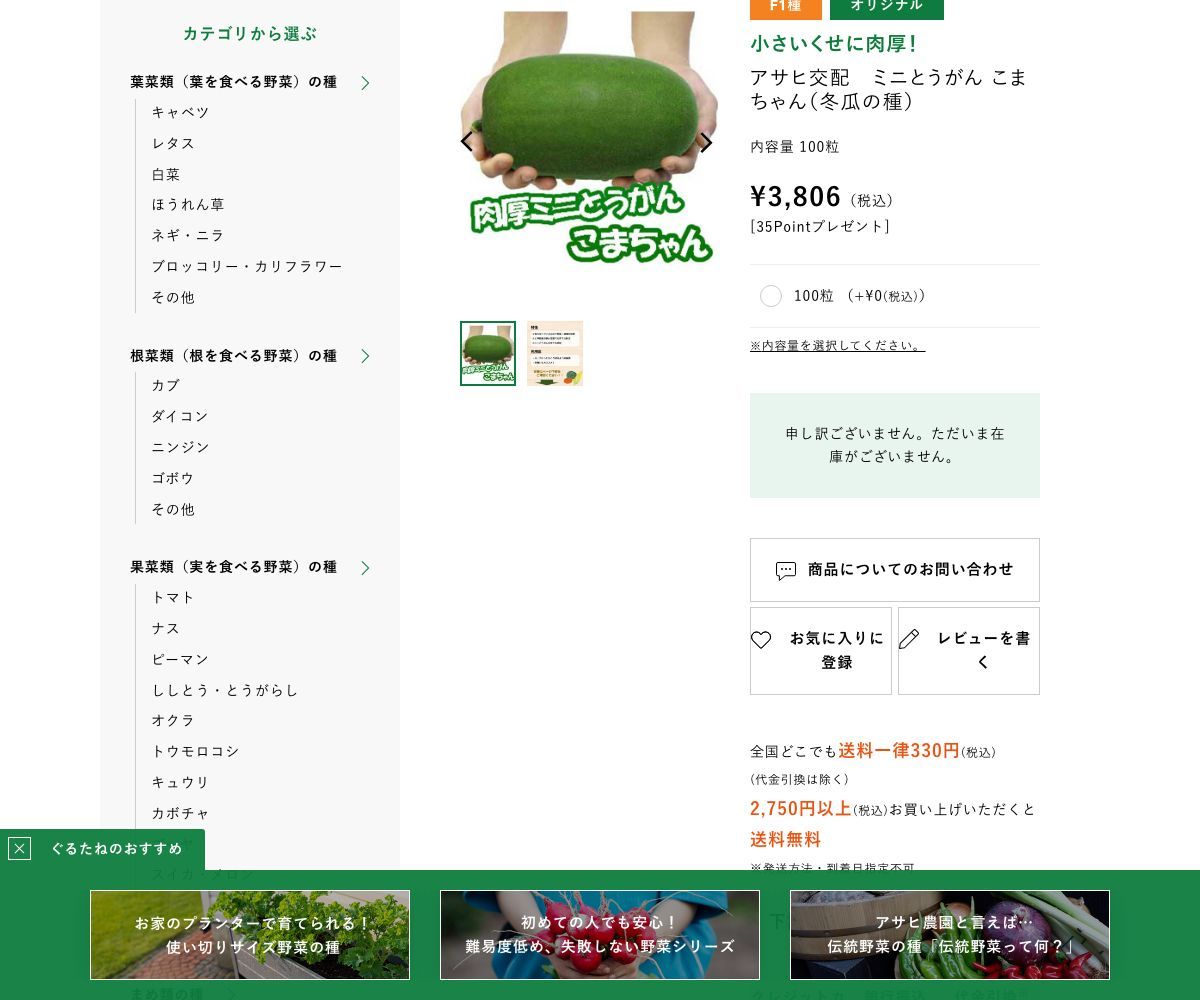Browse トマト seeds
Viewport: 1200px width, 1000px height.
[173, 597]
